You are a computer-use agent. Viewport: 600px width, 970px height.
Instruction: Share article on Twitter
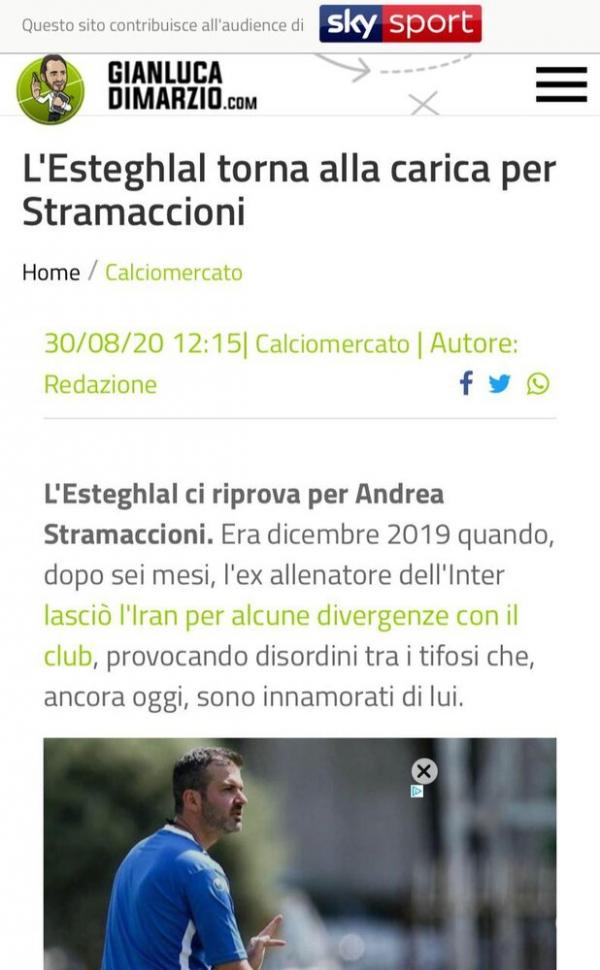[499, 383]
